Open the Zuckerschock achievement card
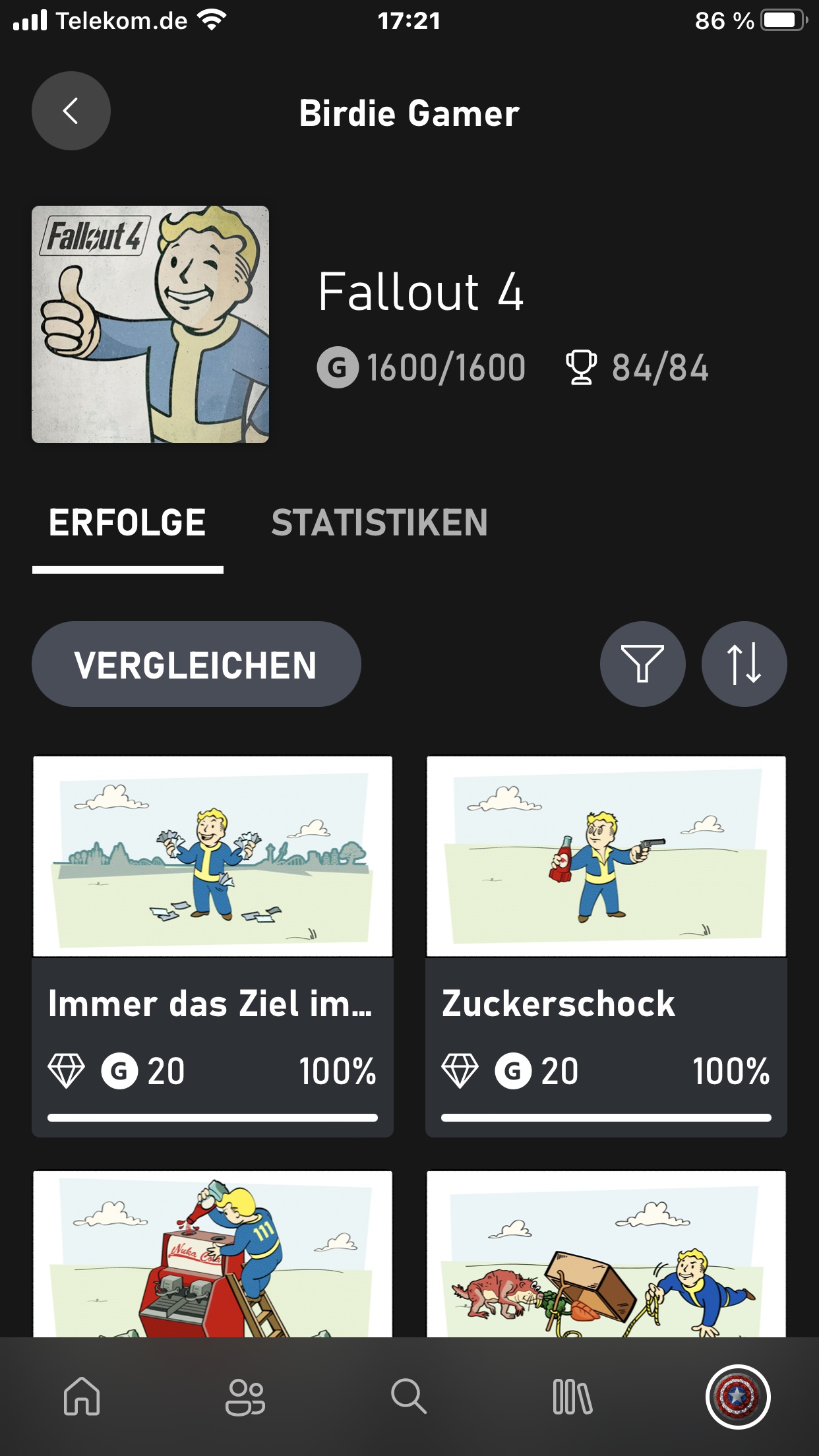Image resolution: width=819 pixels, height=1456 pixels. coord(606,946)
